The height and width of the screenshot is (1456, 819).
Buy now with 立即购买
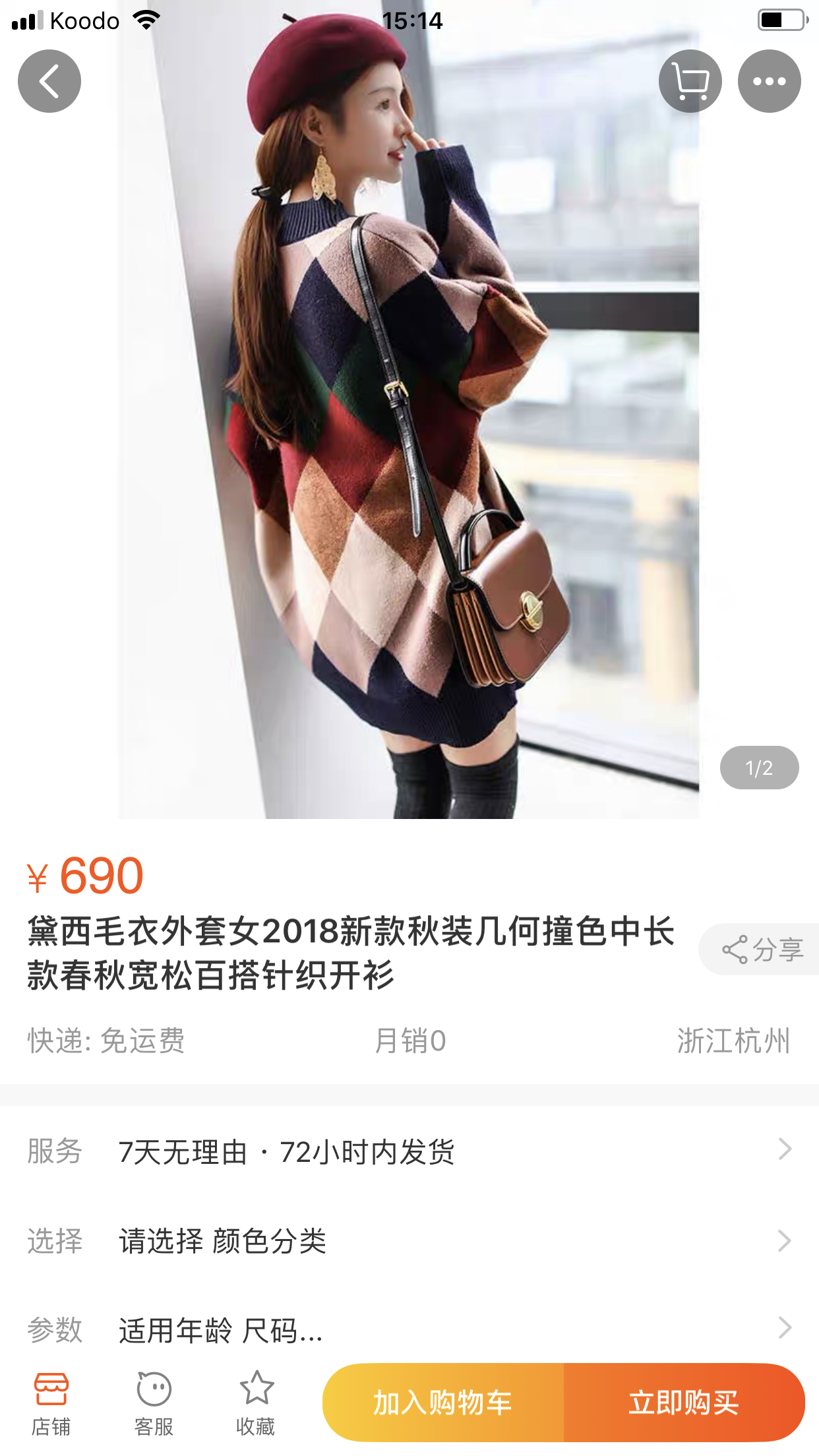coord(684,1403)
